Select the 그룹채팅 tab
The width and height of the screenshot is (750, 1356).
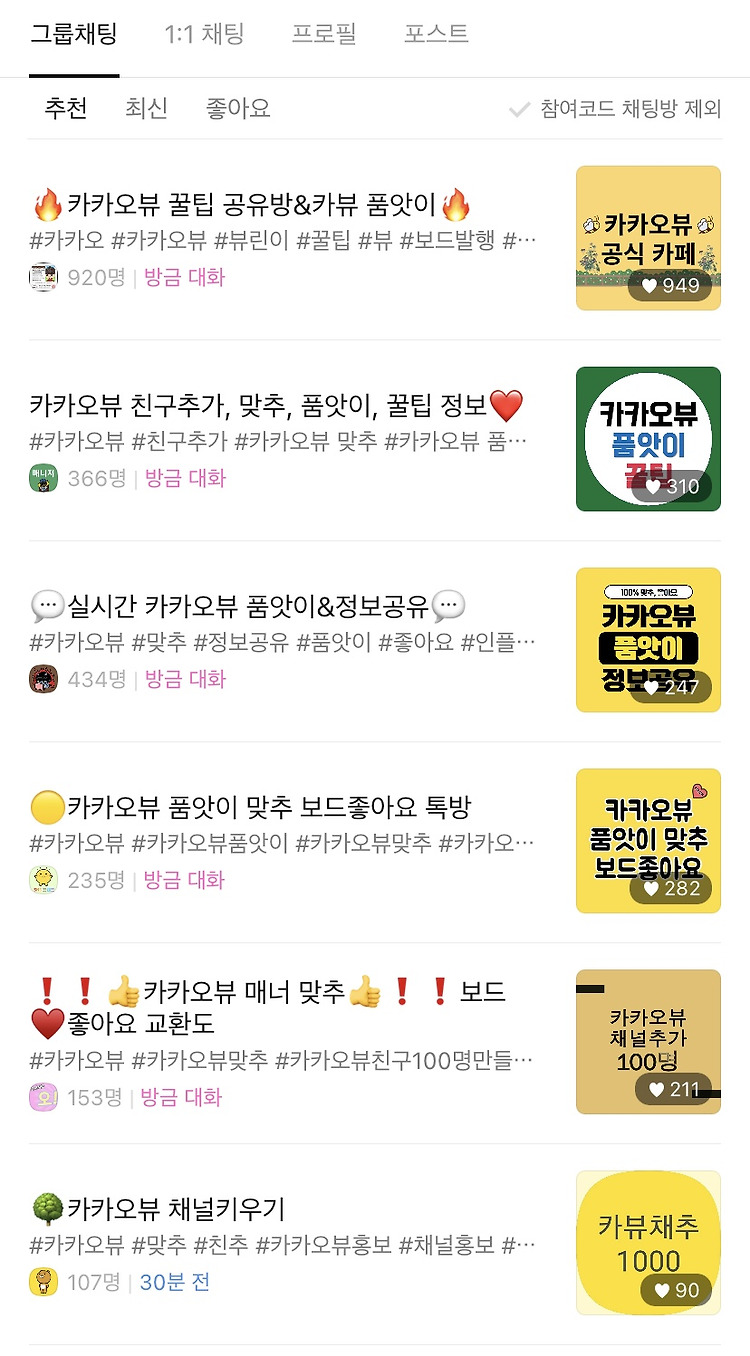(x=73, y=34)
